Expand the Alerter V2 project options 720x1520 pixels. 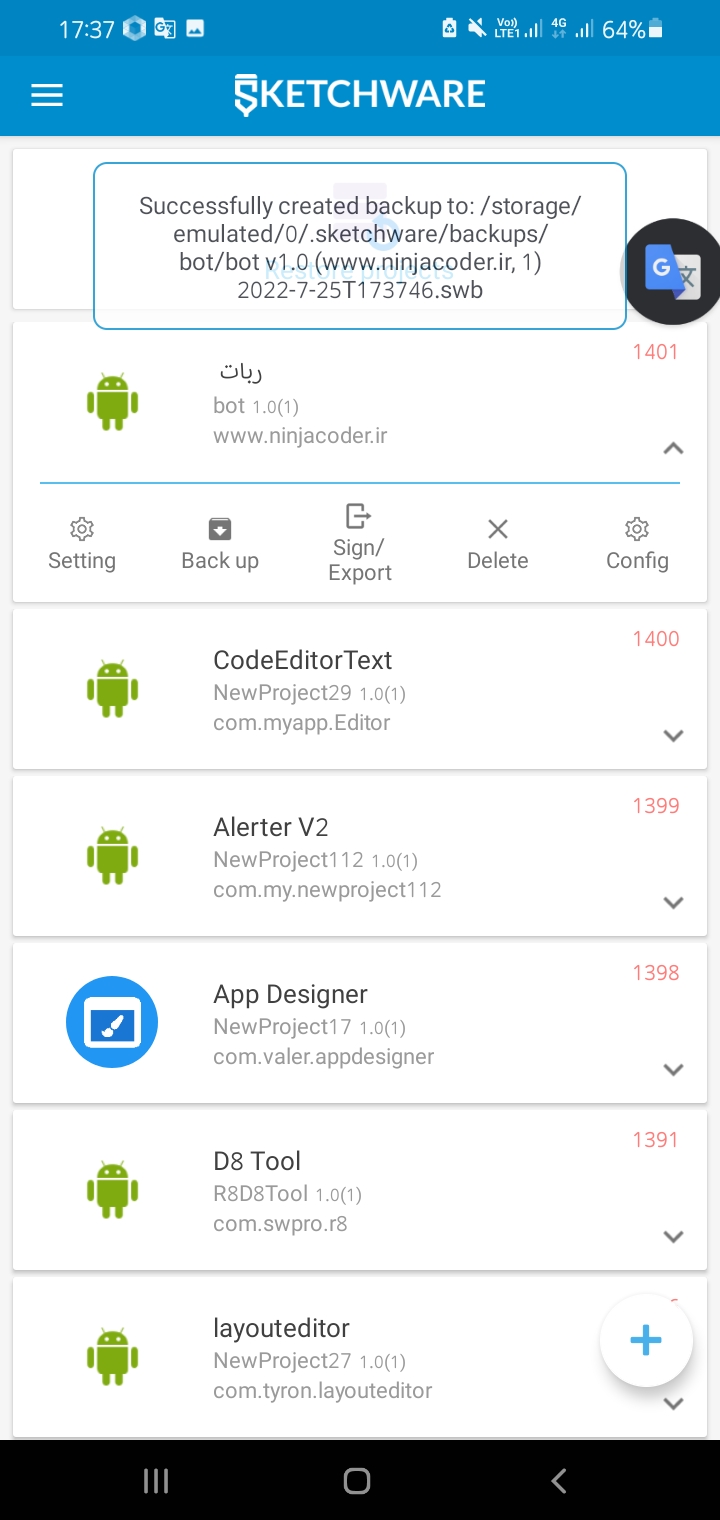click(672, 902)
